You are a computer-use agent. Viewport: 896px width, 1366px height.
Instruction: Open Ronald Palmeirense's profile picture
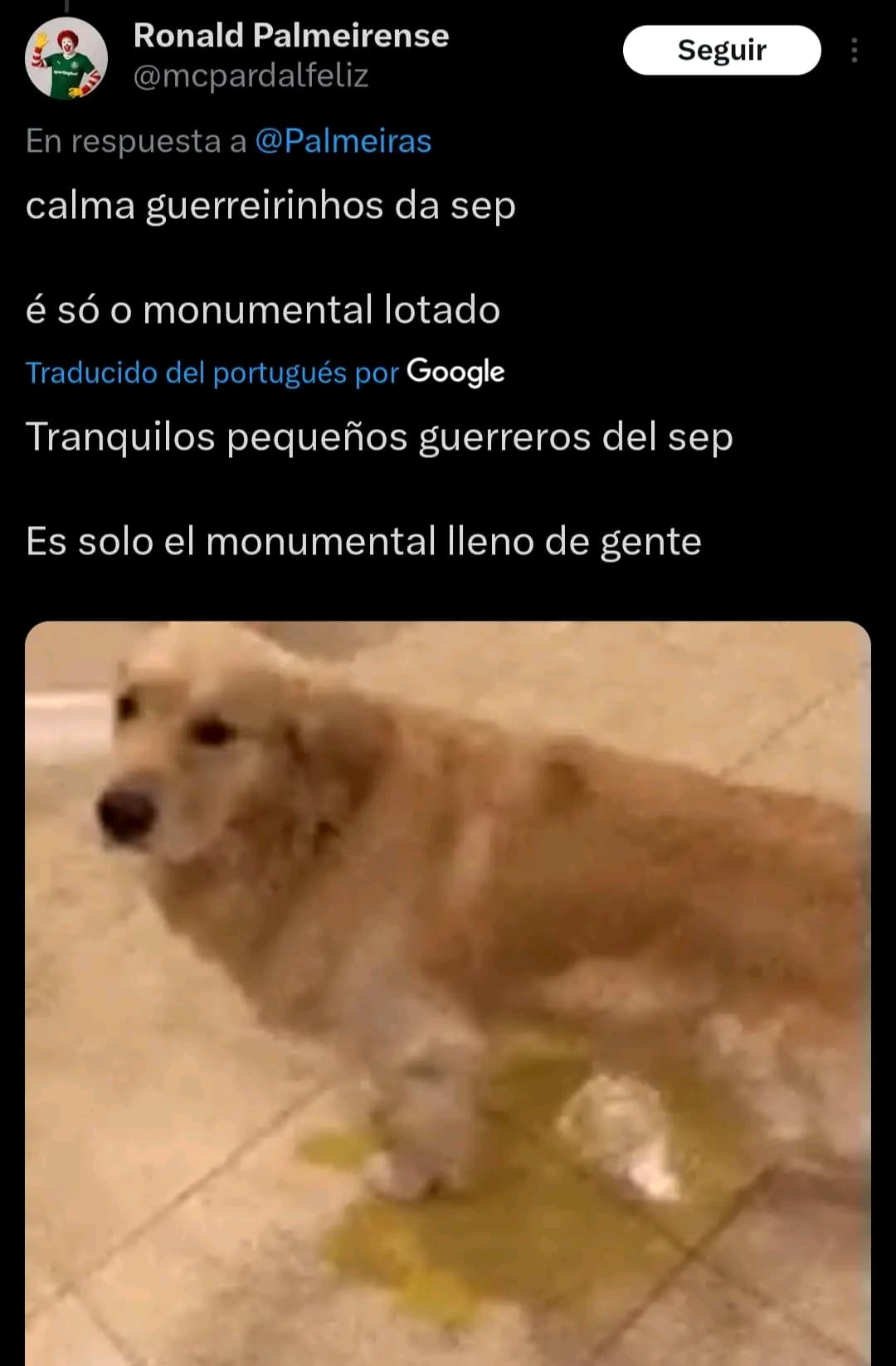click(x=66, y=58)
